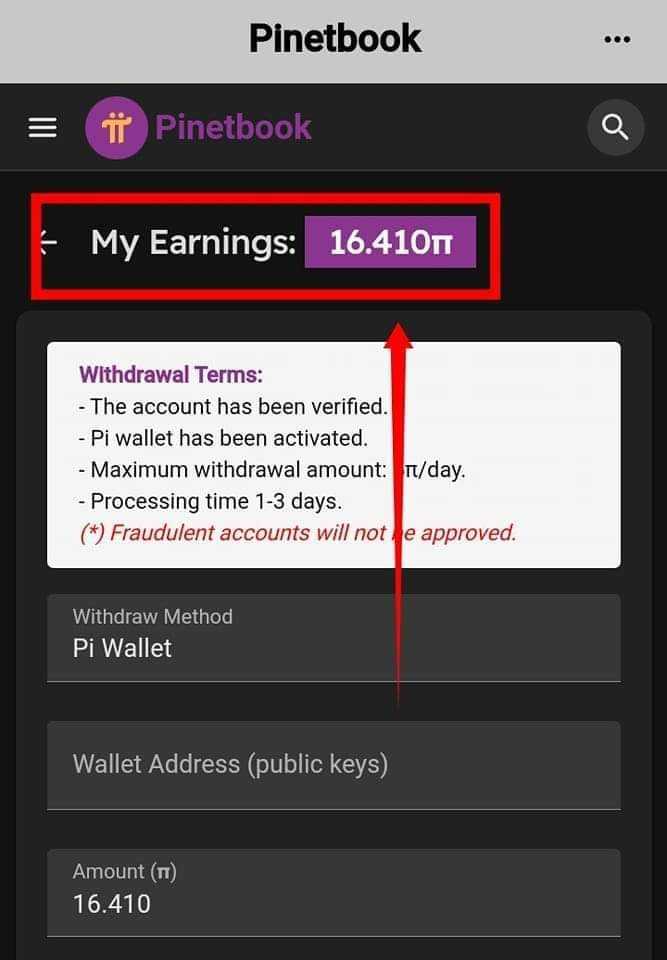Open Pinetbook home via logo
This screenshot has width=667, height=960.
[x=199, y=128]
